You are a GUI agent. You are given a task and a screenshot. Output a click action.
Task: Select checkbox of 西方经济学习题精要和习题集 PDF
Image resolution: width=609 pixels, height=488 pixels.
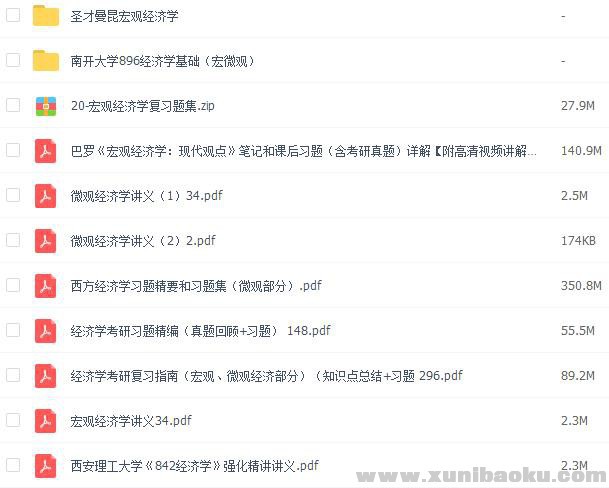pos(13,285)
